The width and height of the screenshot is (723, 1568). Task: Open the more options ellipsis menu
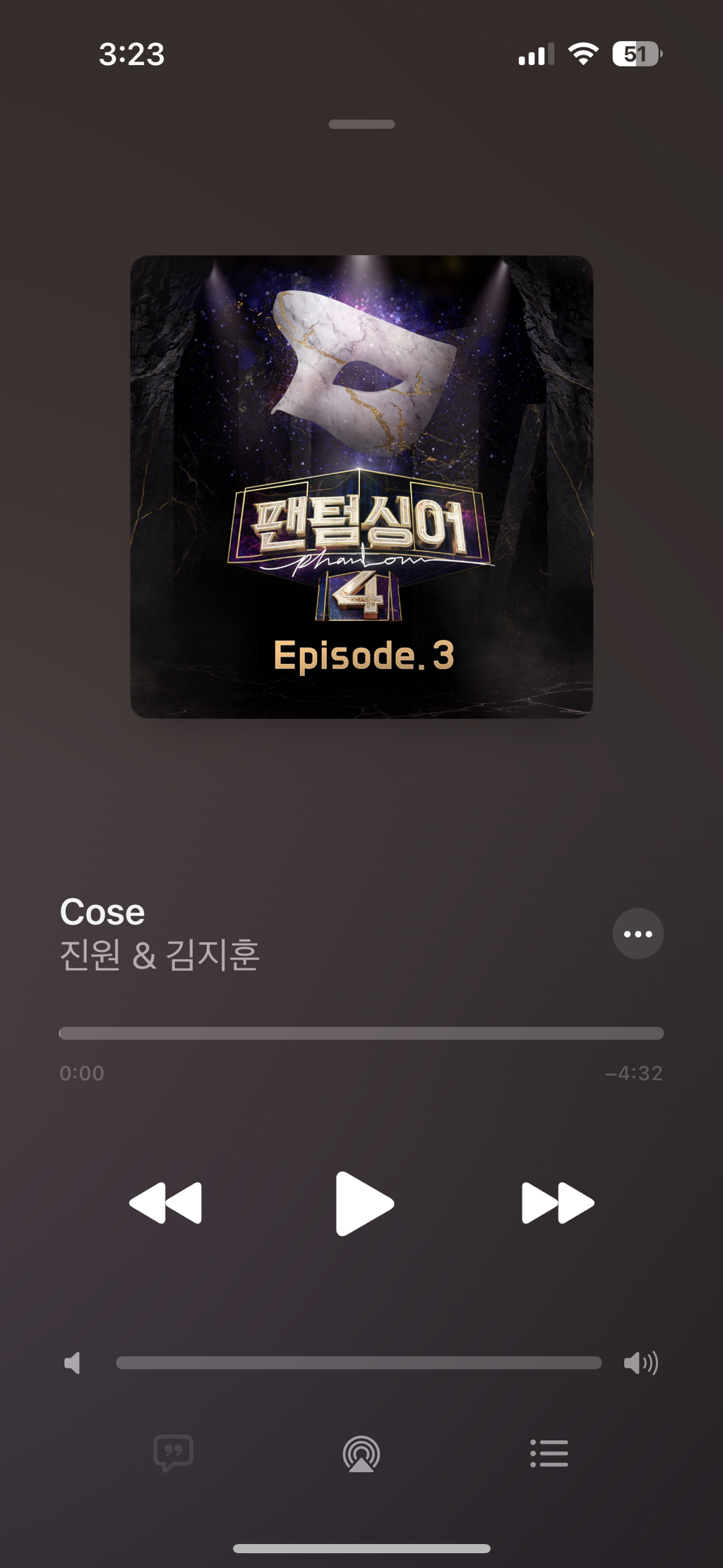(x=638, y=934)
